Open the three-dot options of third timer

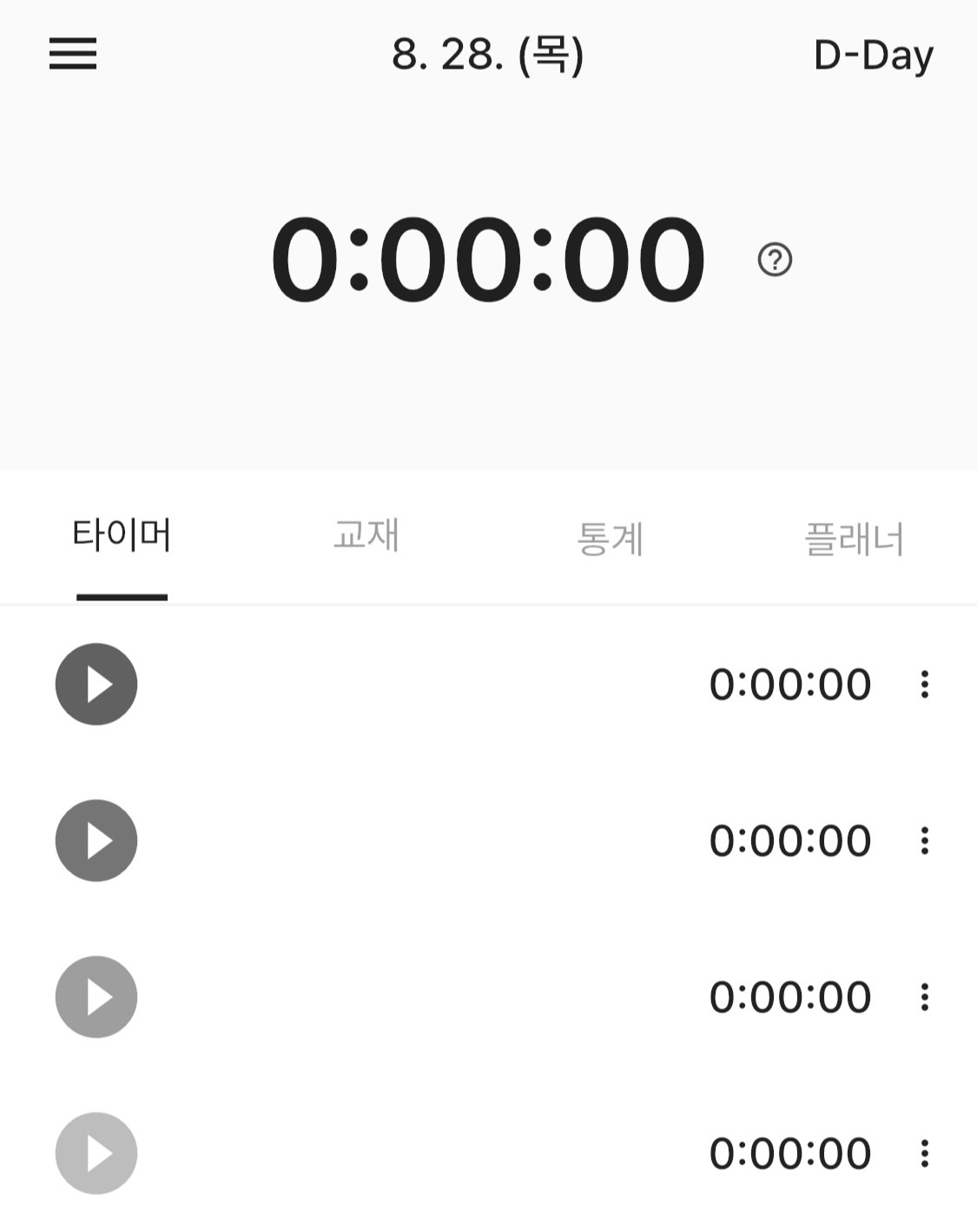[x=923, y=996]
